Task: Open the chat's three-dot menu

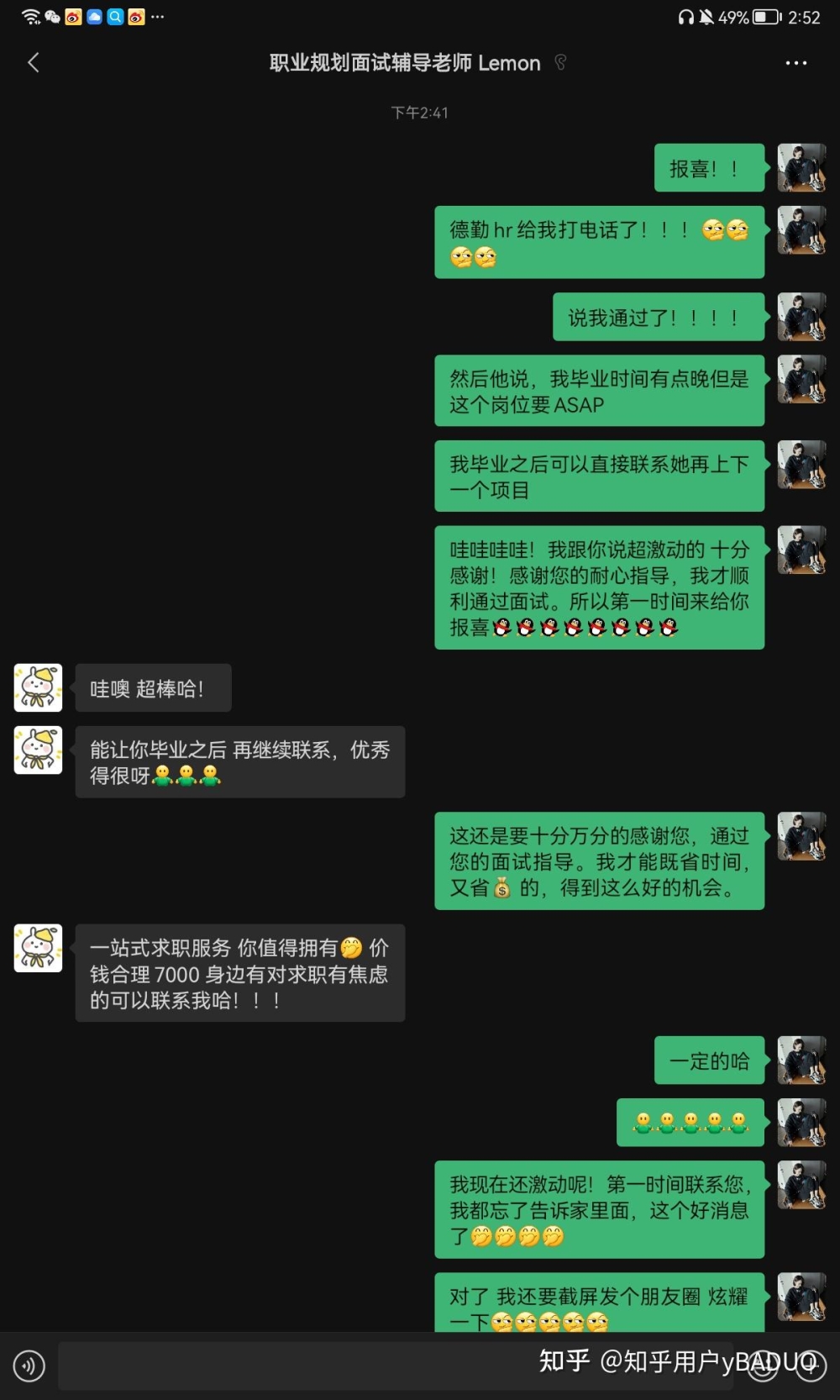Action: pyautogui.click(x=795, y=63)
